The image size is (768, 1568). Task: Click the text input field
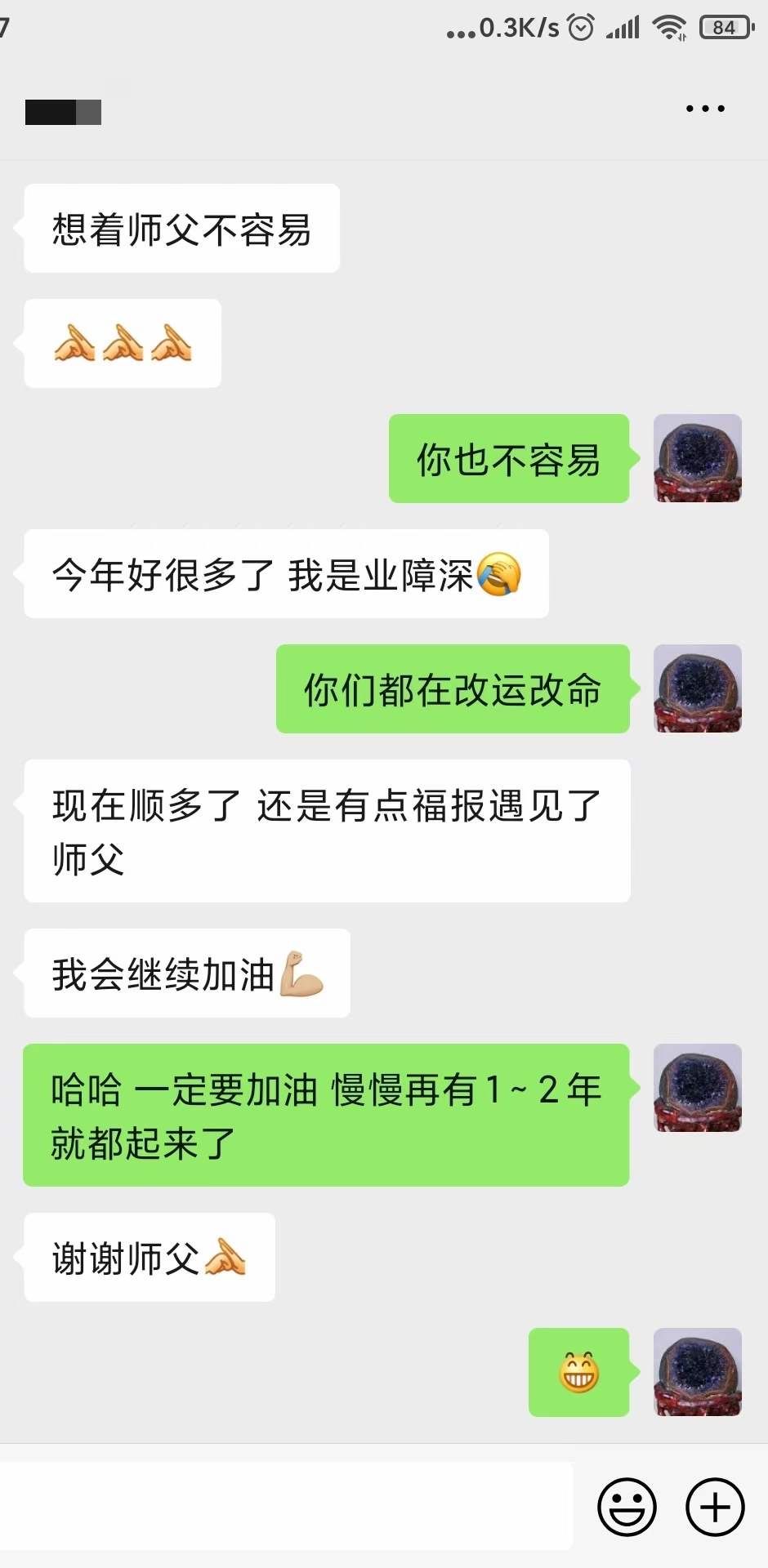(286, 1507)
